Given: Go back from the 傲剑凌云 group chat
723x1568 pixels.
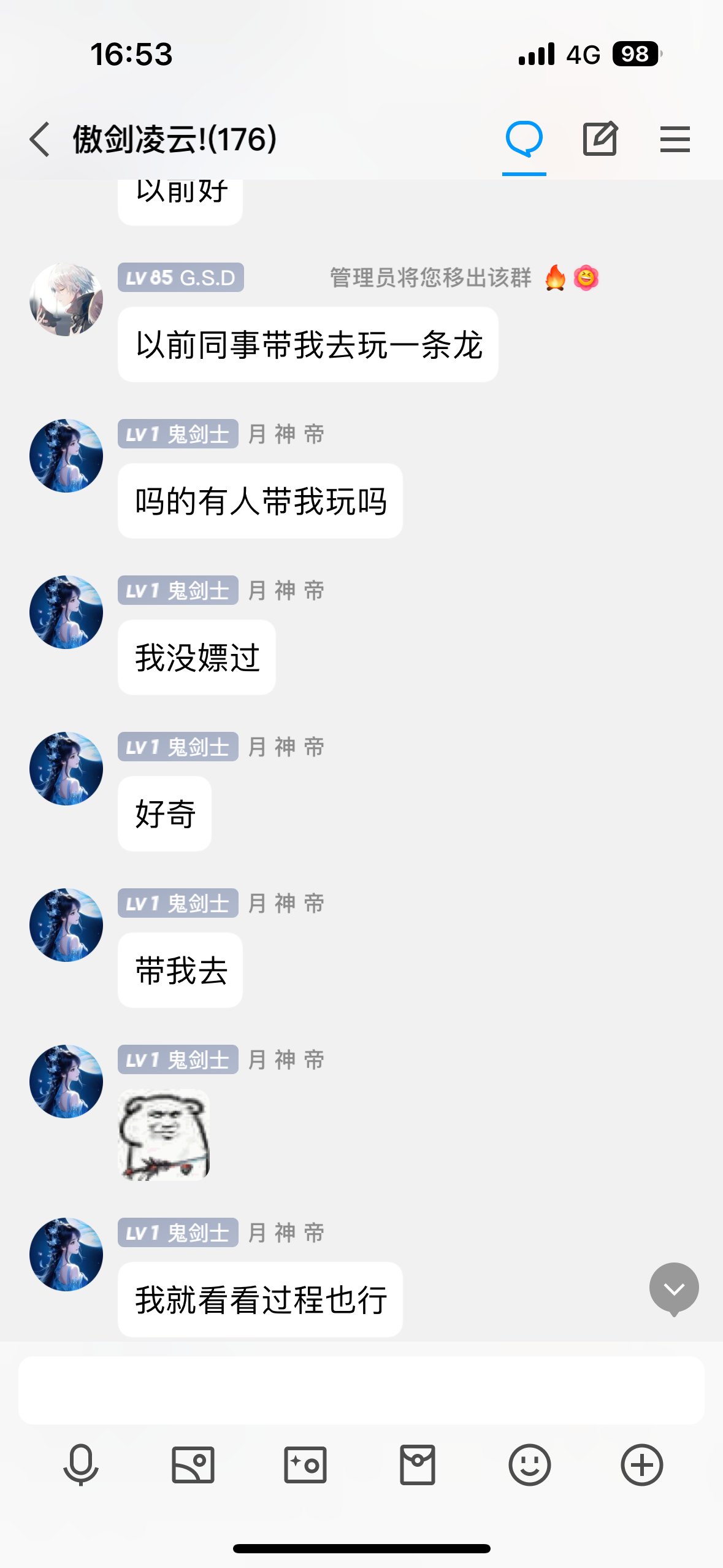Looking at the screenshot, I should coord(40,139).
